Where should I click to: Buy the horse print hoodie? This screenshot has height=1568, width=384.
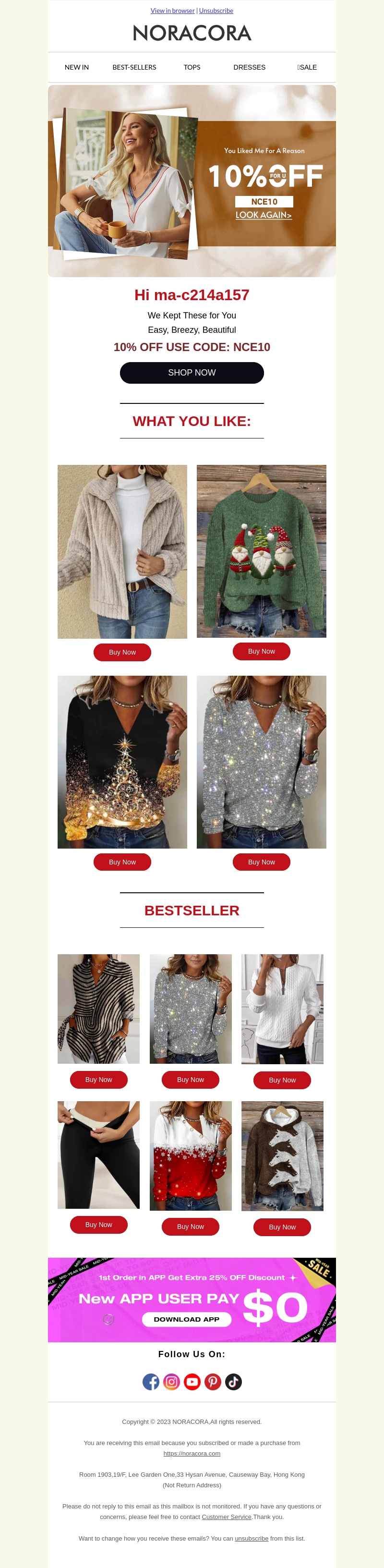click(282, 1227)
